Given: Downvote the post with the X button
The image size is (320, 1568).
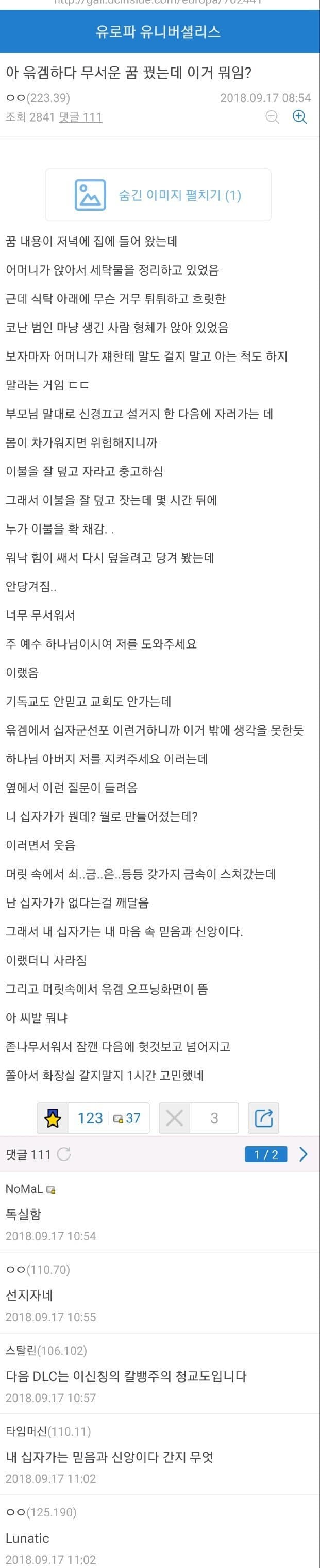Looking at the screenshot, I should [175, 1118].
